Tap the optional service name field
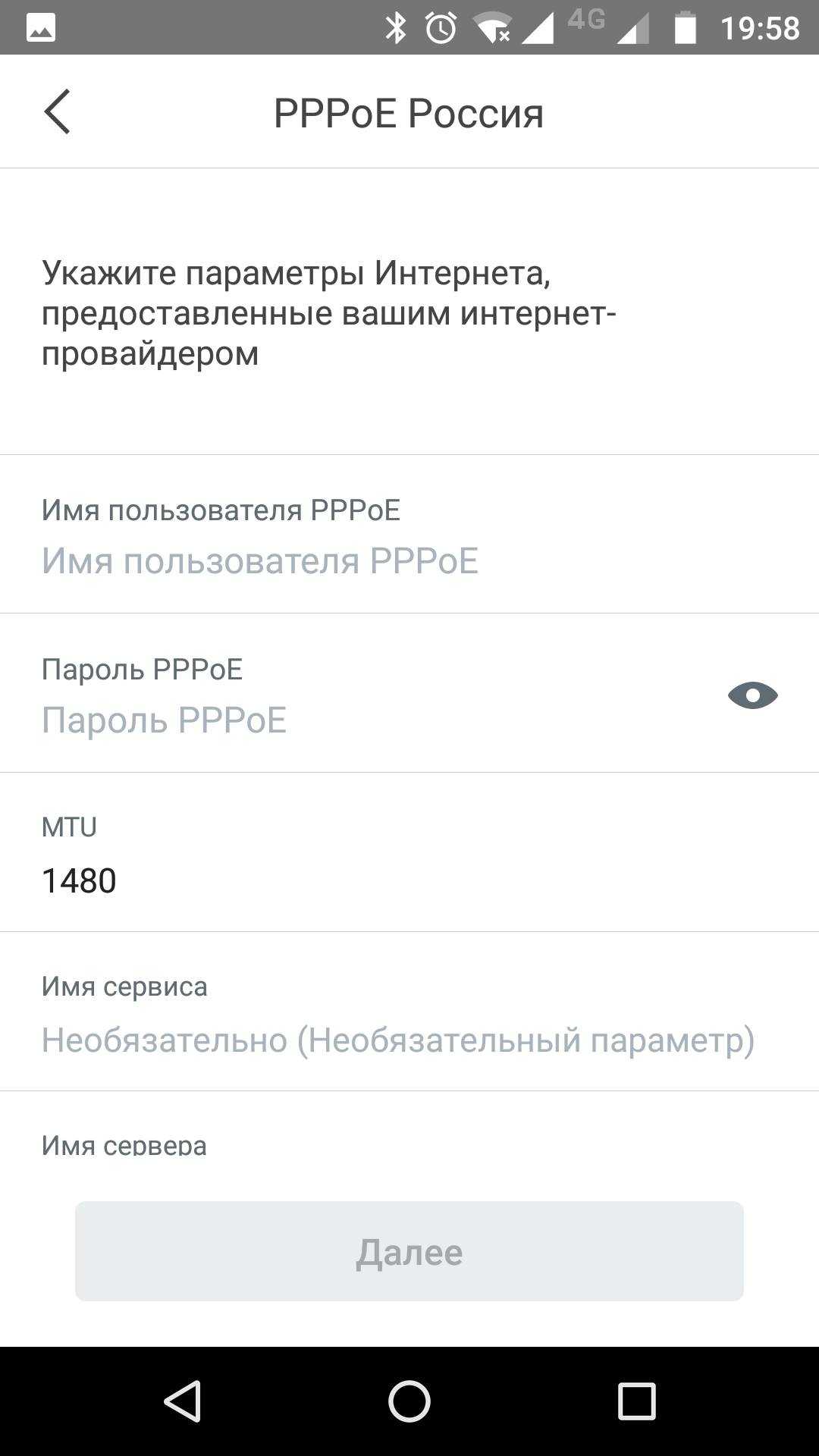This screenshot has width=819, height=1456. (397, 1040)
